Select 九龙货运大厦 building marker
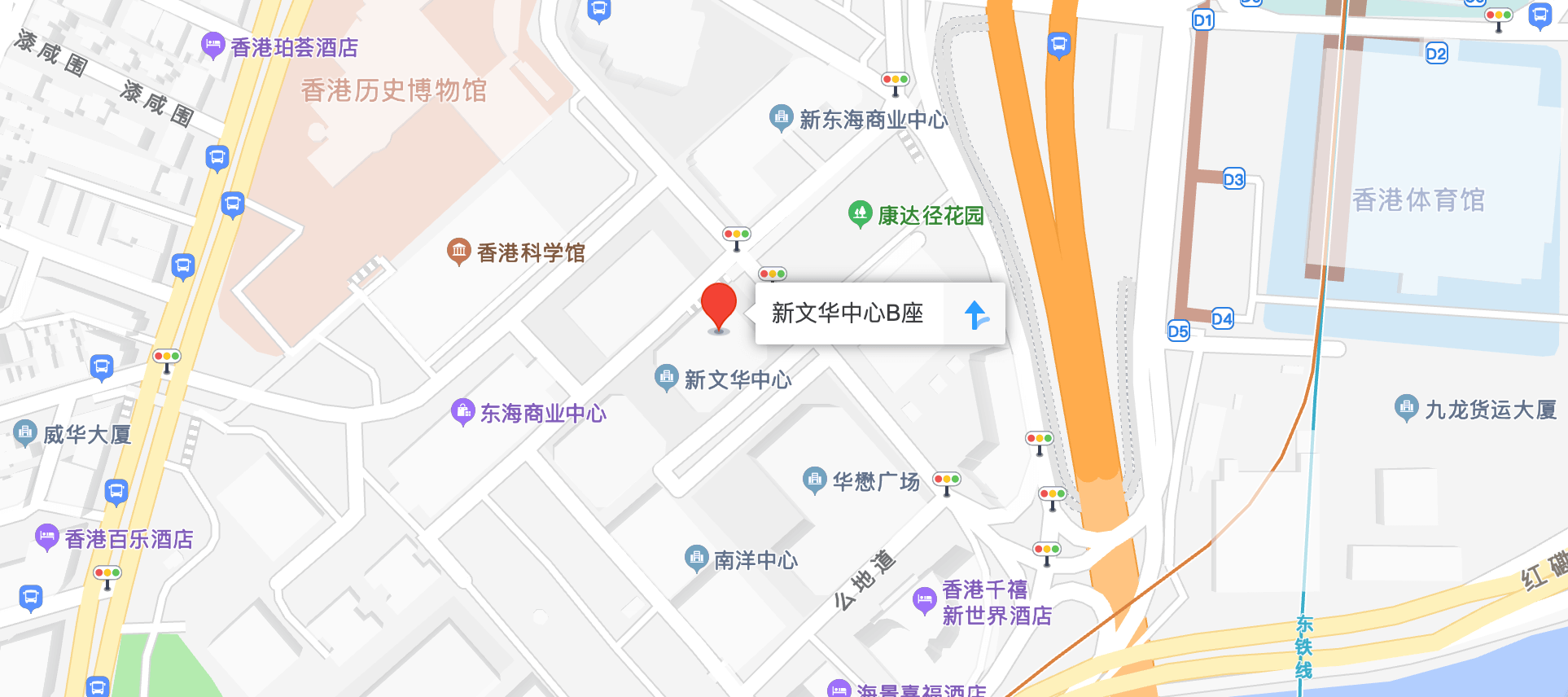 [1407, 408]
